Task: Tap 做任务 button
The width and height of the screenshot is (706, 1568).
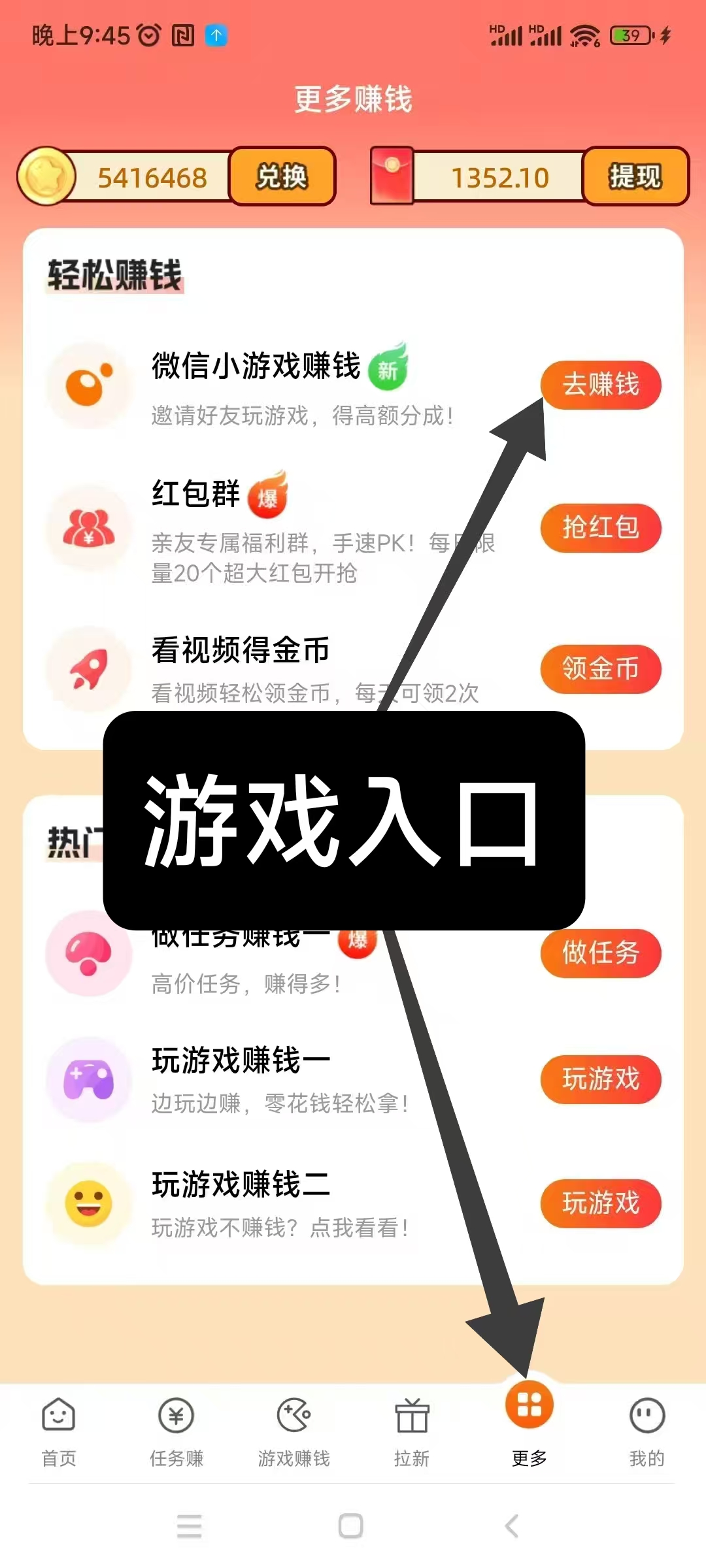Action: pyautogui.click(x=600, y=953)
